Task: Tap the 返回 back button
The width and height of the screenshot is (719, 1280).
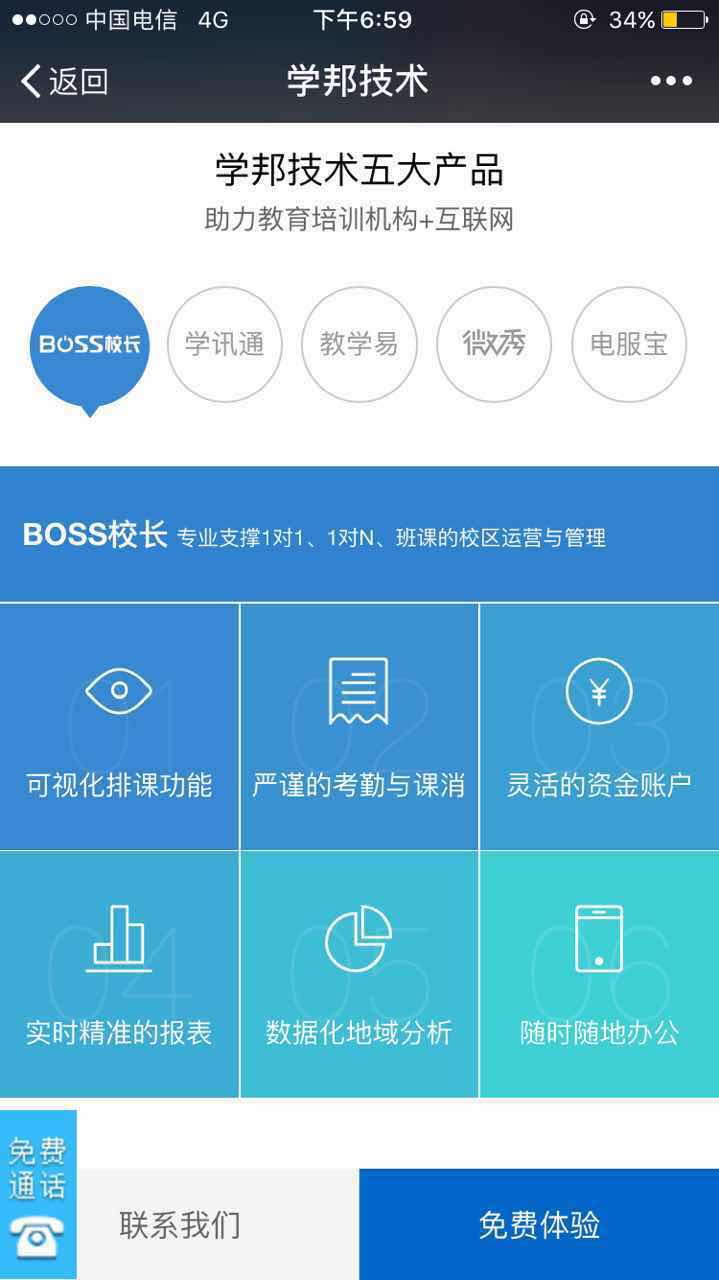Action: pos(64,81)
